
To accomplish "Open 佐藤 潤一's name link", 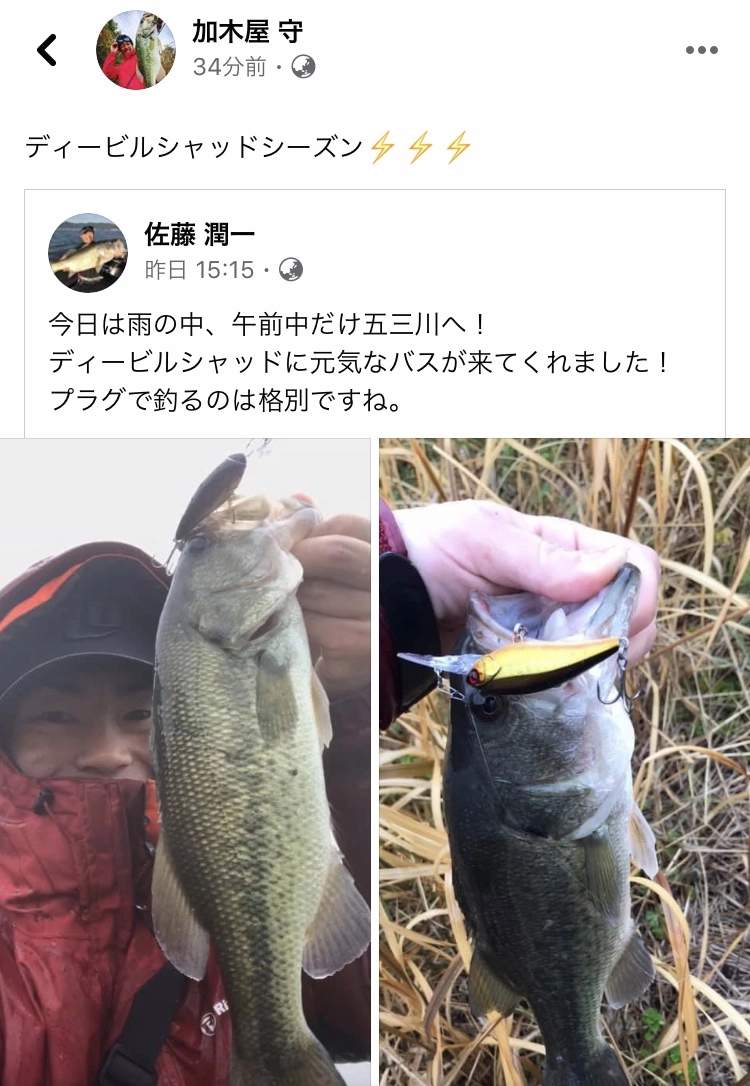I will tap(200, 235).
